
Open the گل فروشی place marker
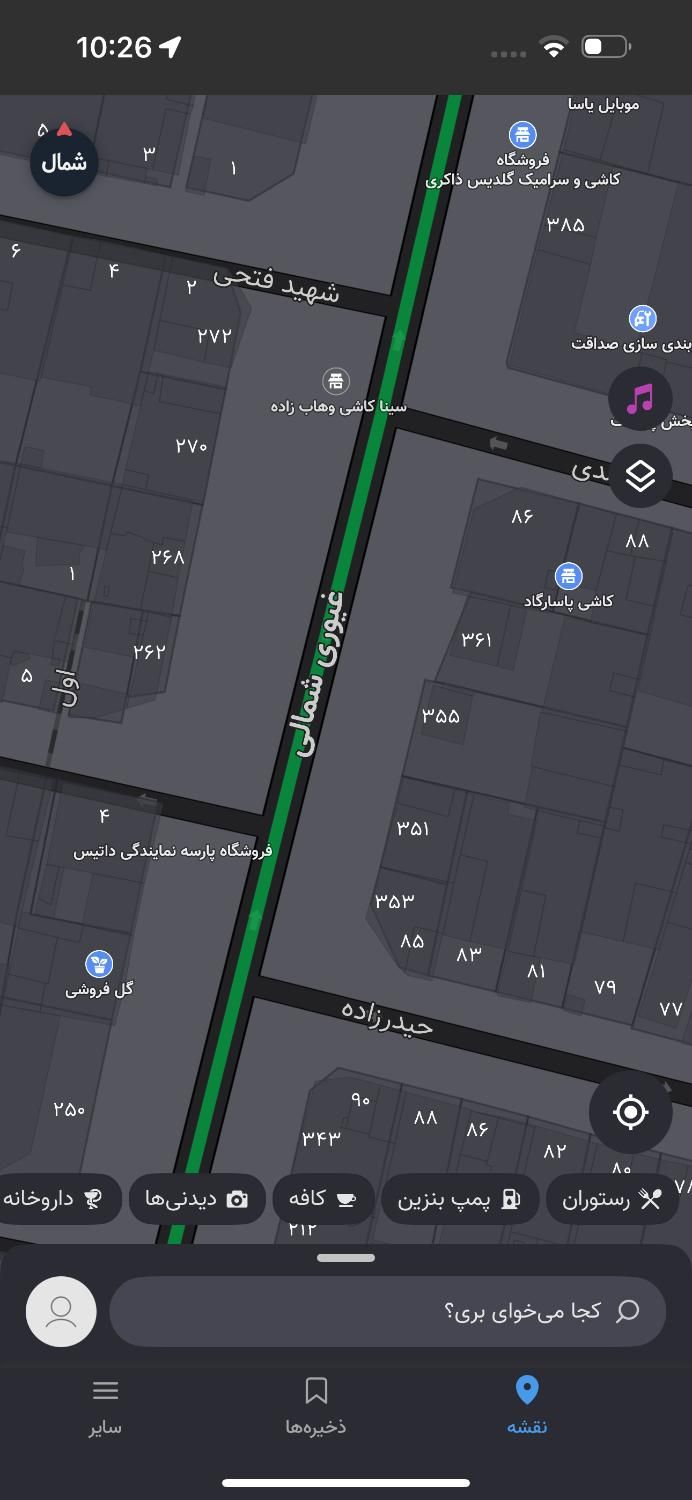pyautogui.click(x=98, y=964)
